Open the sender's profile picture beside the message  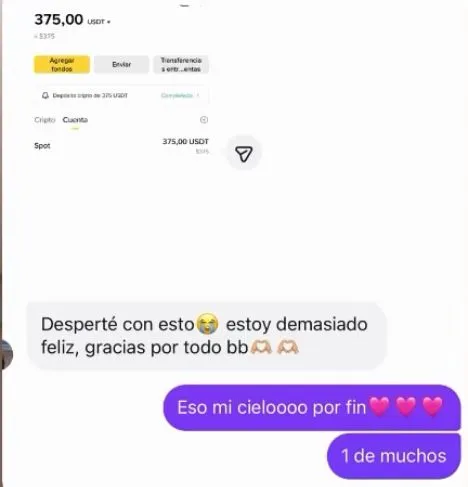5,354
